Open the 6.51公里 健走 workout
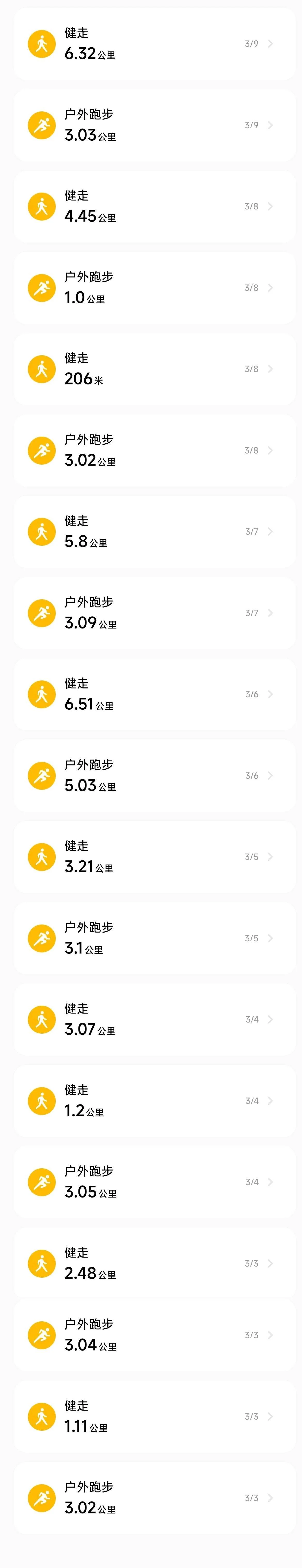This screenshot has height=1568, width=302. tap(154, 694)
